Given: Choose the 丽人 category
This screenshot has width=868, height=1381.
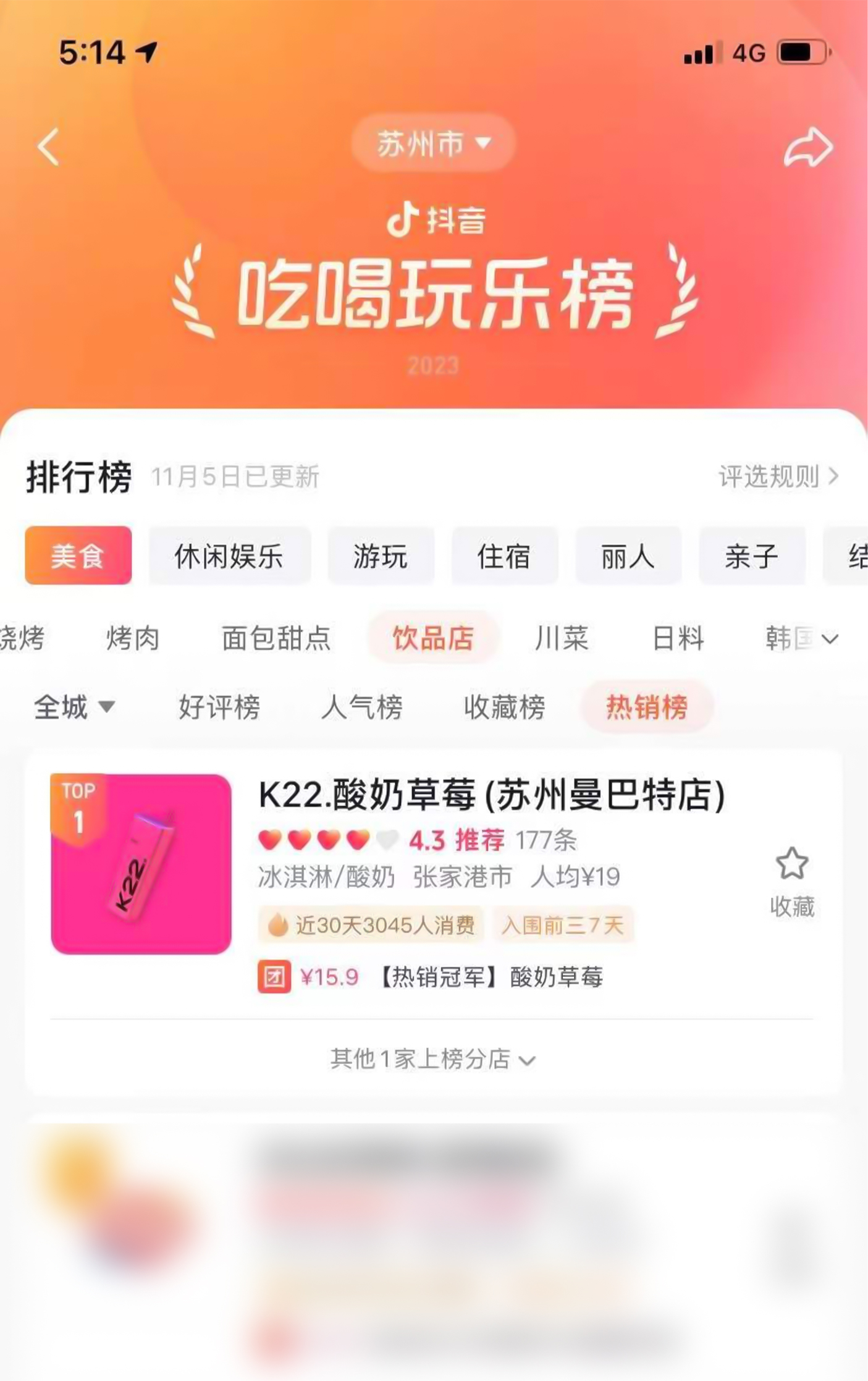Looking at the screenshot, I should tap(628, 555).
